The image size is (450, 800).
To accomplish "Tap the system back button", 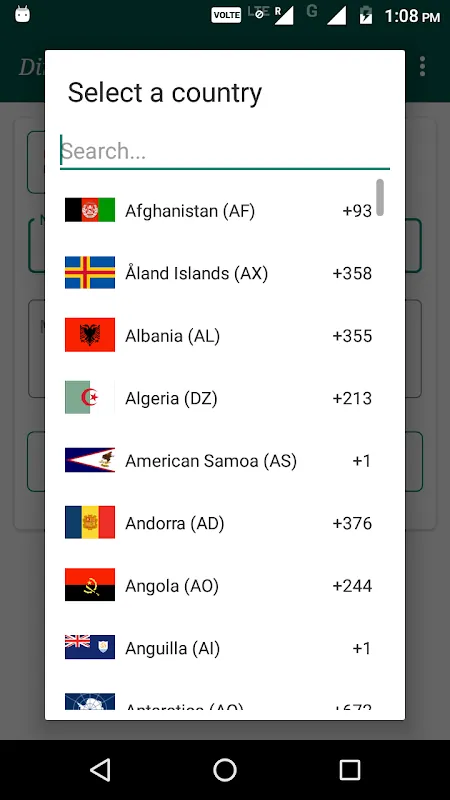I will point(100,769).
